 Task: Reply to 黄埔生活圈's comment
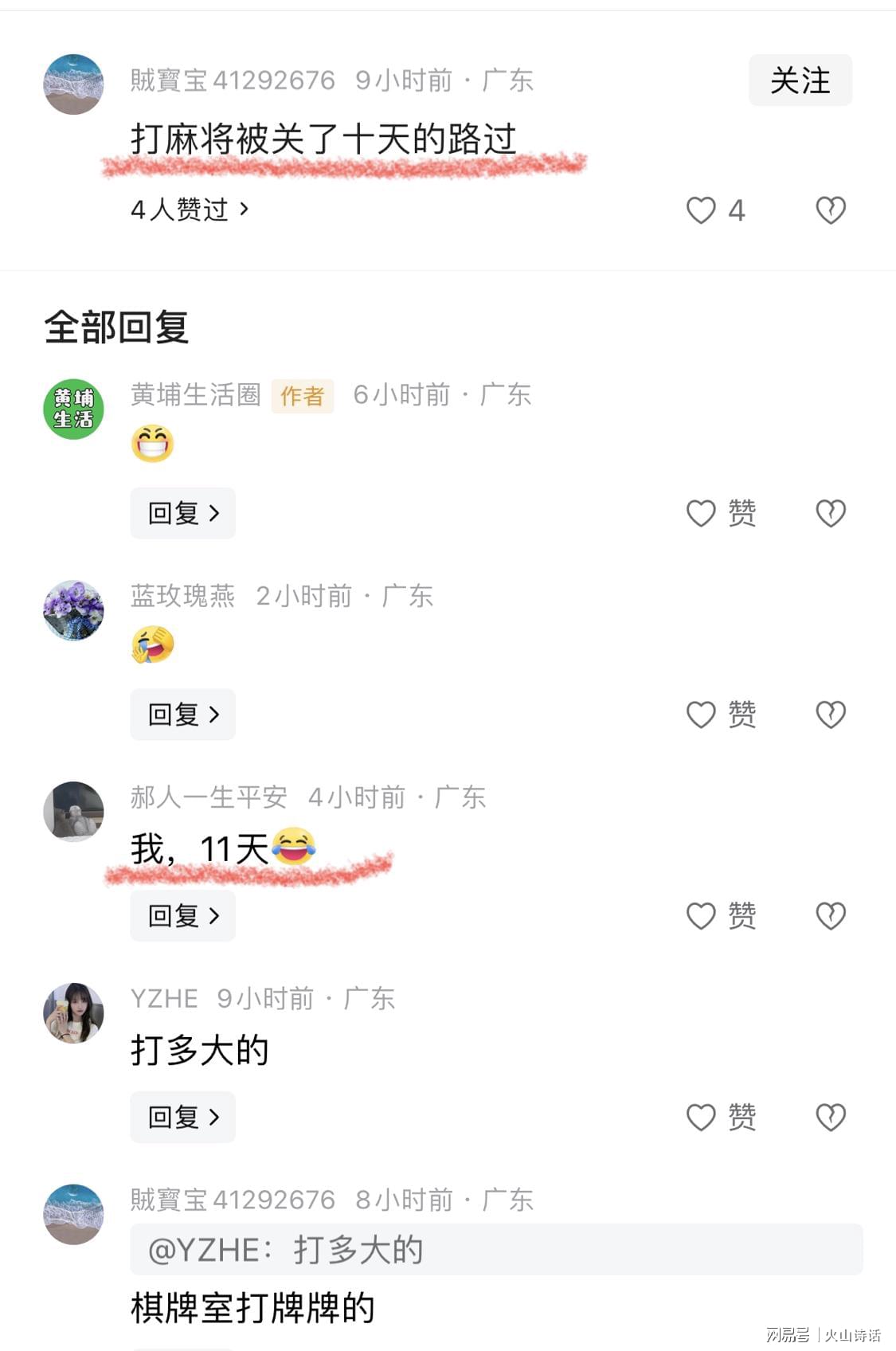[x=182, y=513]
